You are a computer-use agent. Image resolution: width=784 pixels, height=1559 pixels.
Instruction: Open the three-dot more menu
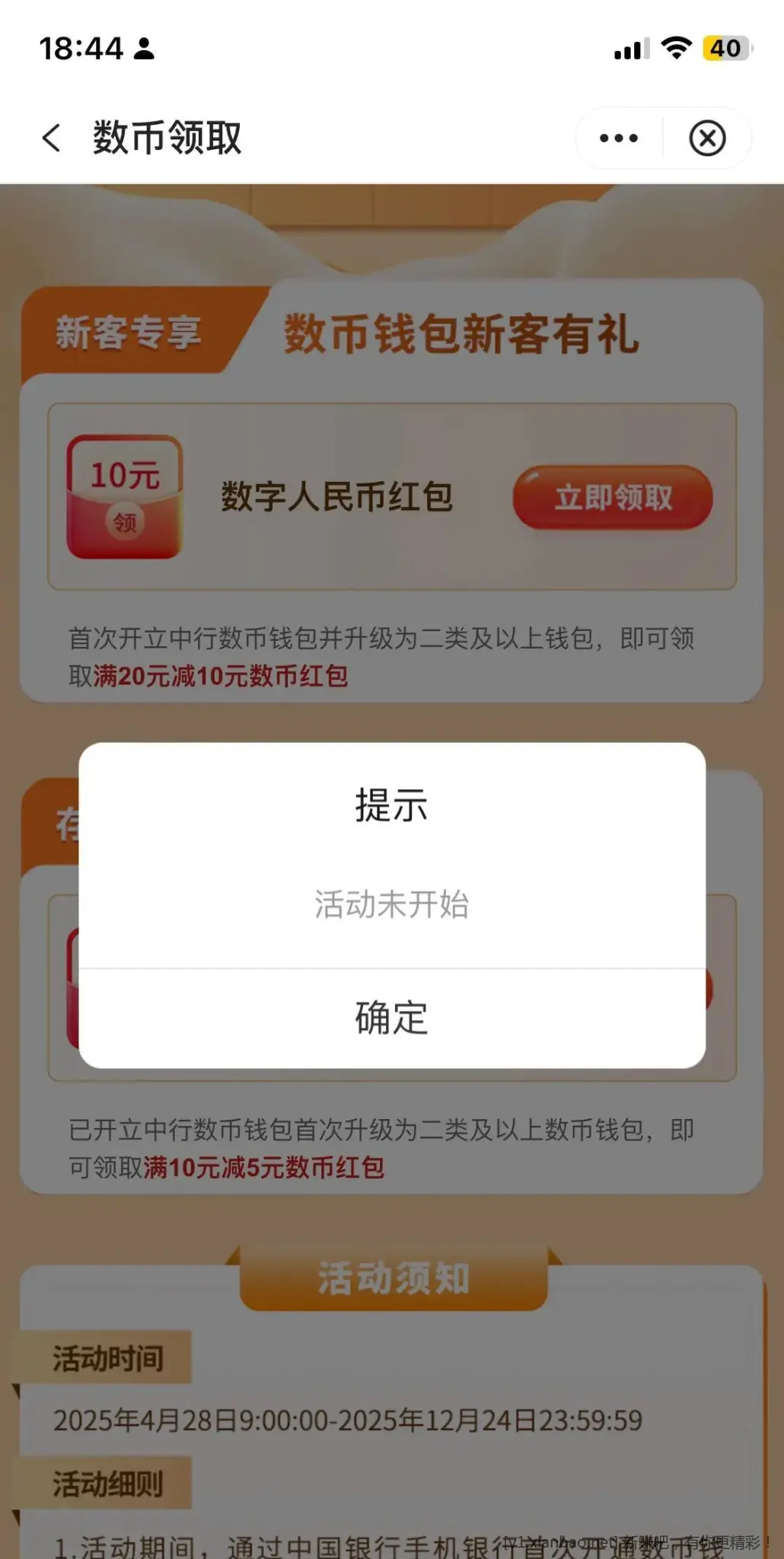click(618, 139)
